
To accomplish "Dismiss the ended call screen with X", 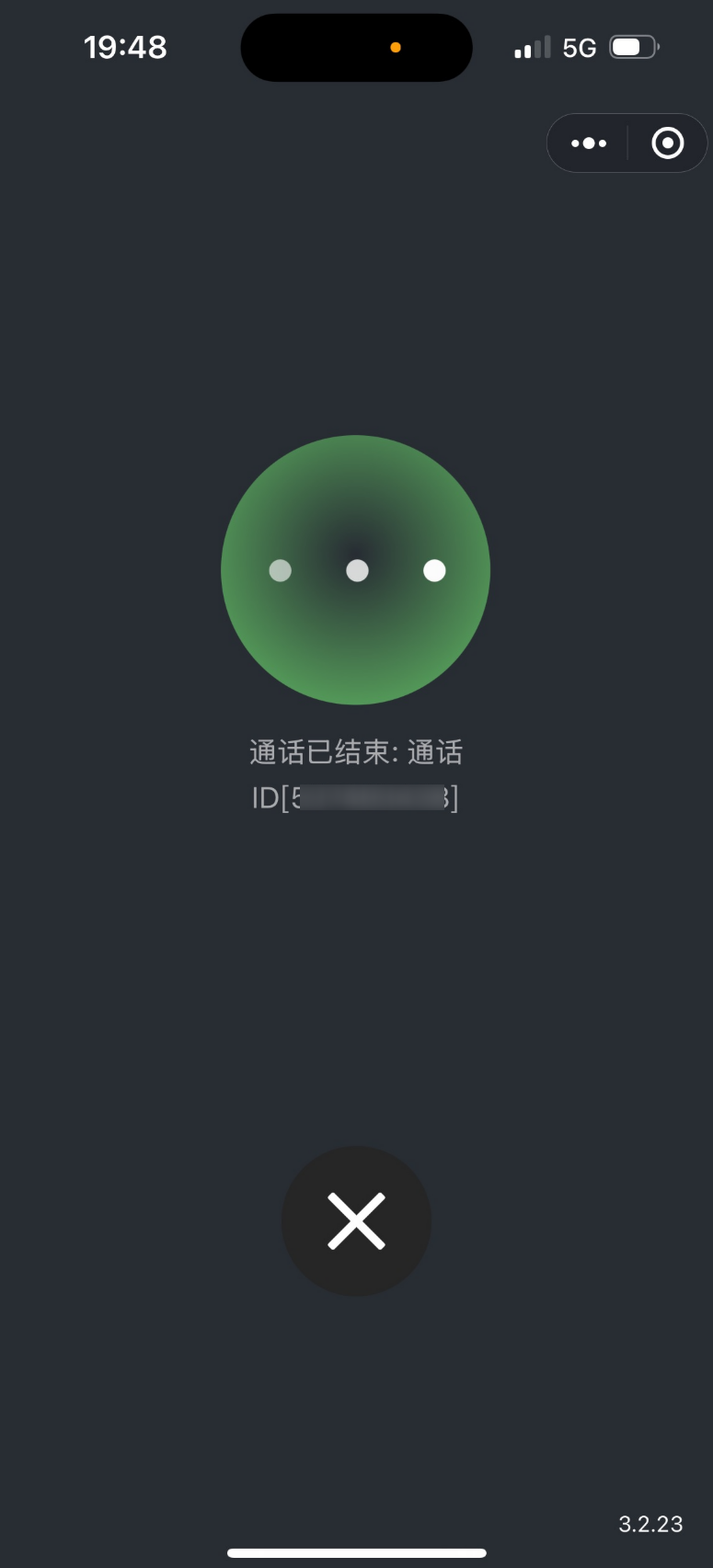I will pos(356,1221).
